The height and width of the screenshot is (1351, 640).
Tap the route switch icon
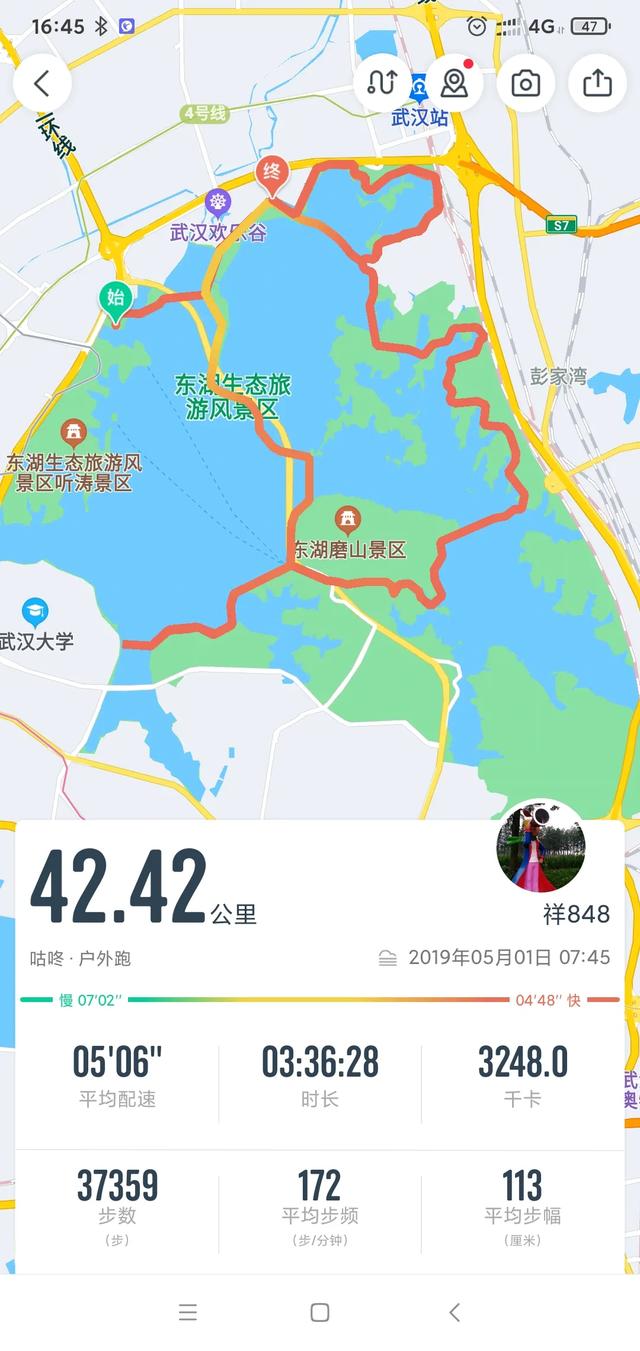pos(382,83)
